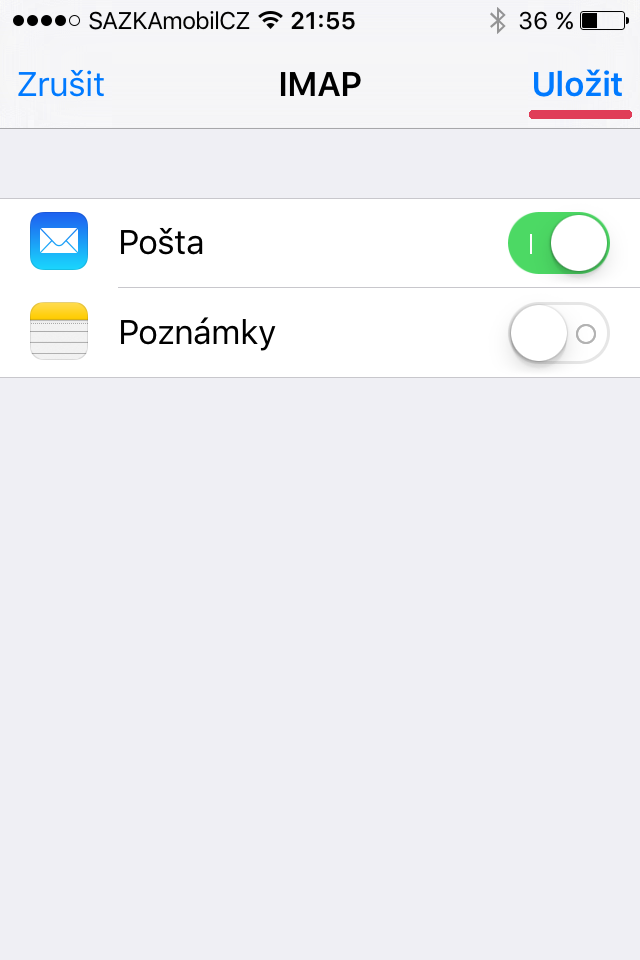This screenshot has width=640, height=960.
Task: Tap Zrušit to cancel IMAP setup
Action: point(61,85)
